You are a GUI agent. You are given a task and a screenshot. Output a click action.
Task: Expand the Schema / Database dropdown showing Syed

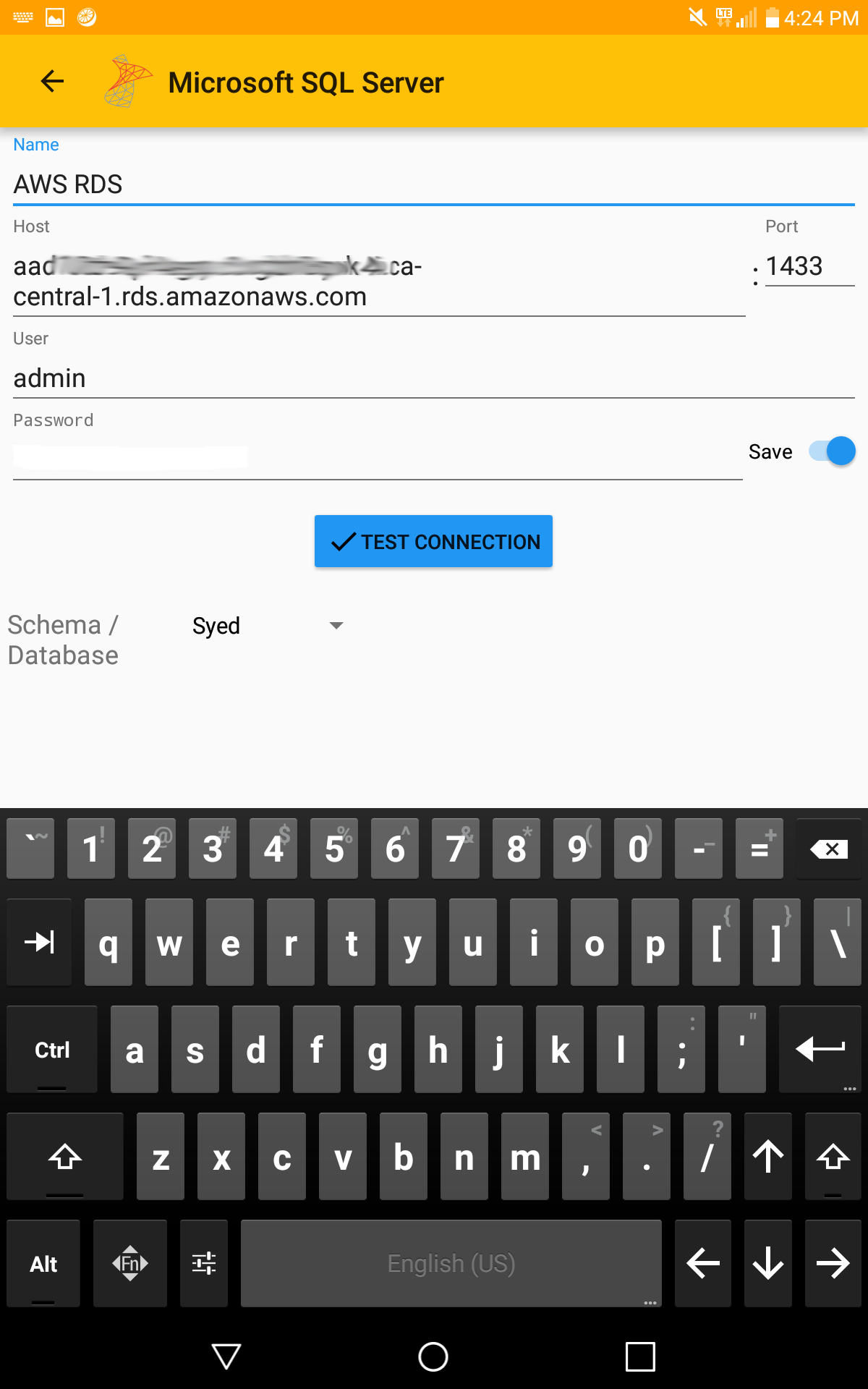268,626
